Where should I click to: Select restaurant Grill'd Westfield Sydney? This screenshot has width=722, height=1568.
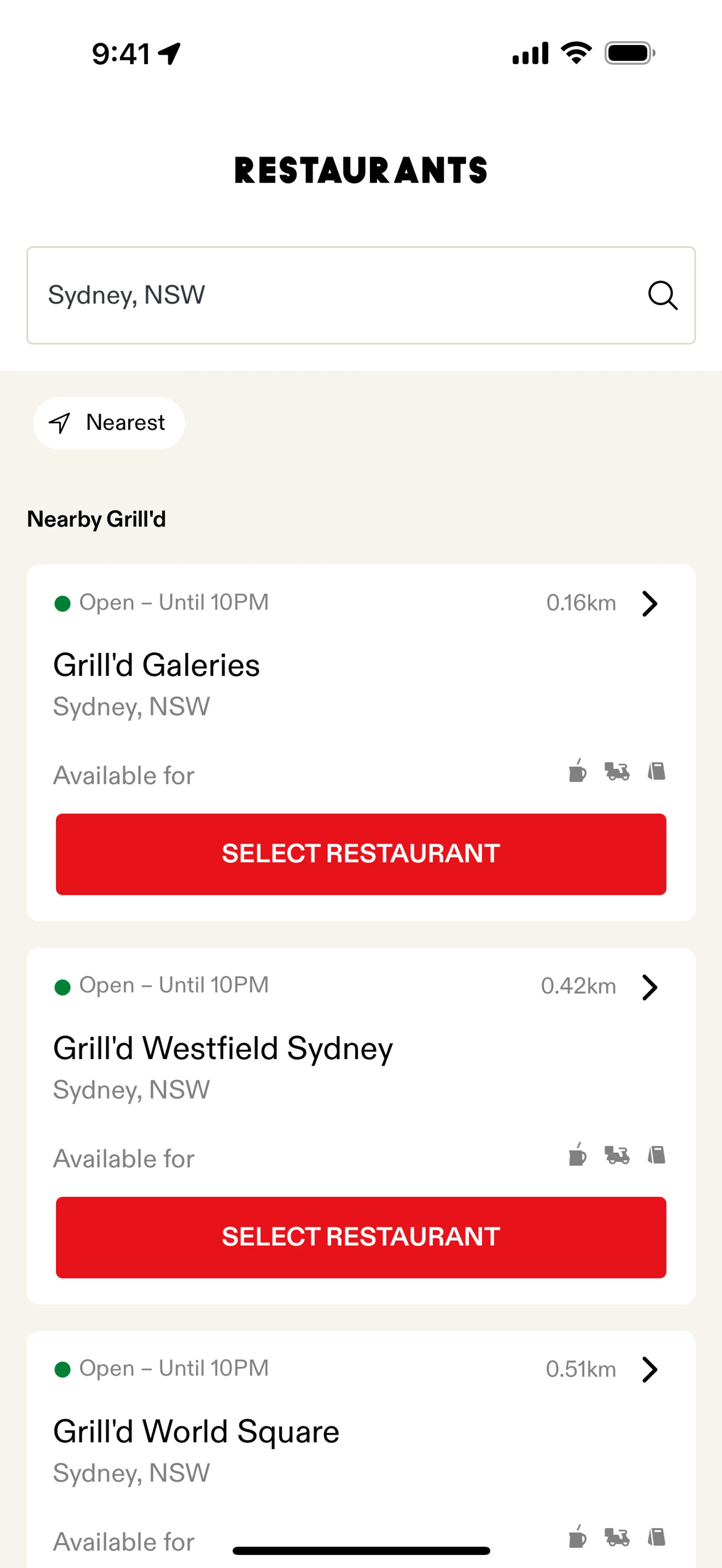pos(361,1237)
